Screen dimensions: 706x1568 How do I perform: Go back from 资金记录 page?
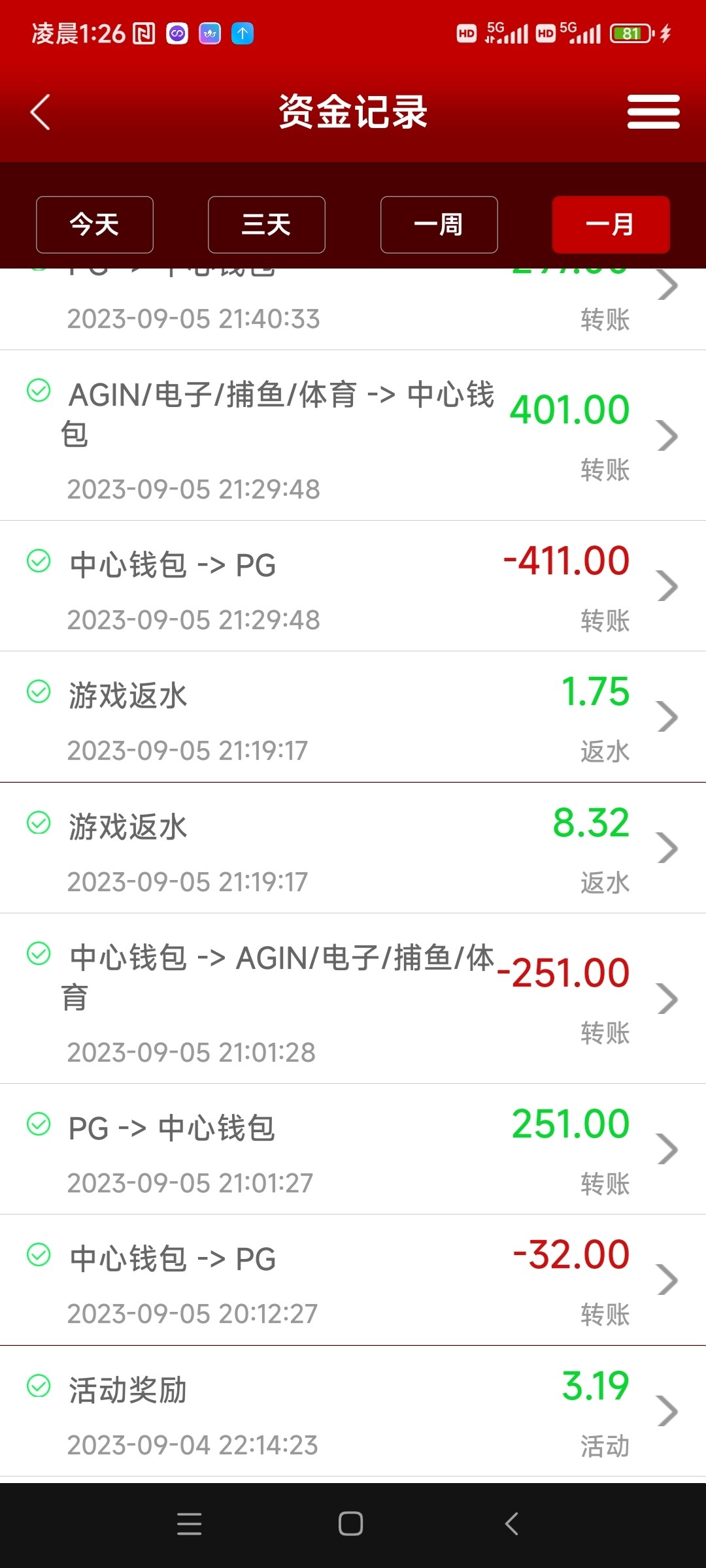tap(41, 112)
